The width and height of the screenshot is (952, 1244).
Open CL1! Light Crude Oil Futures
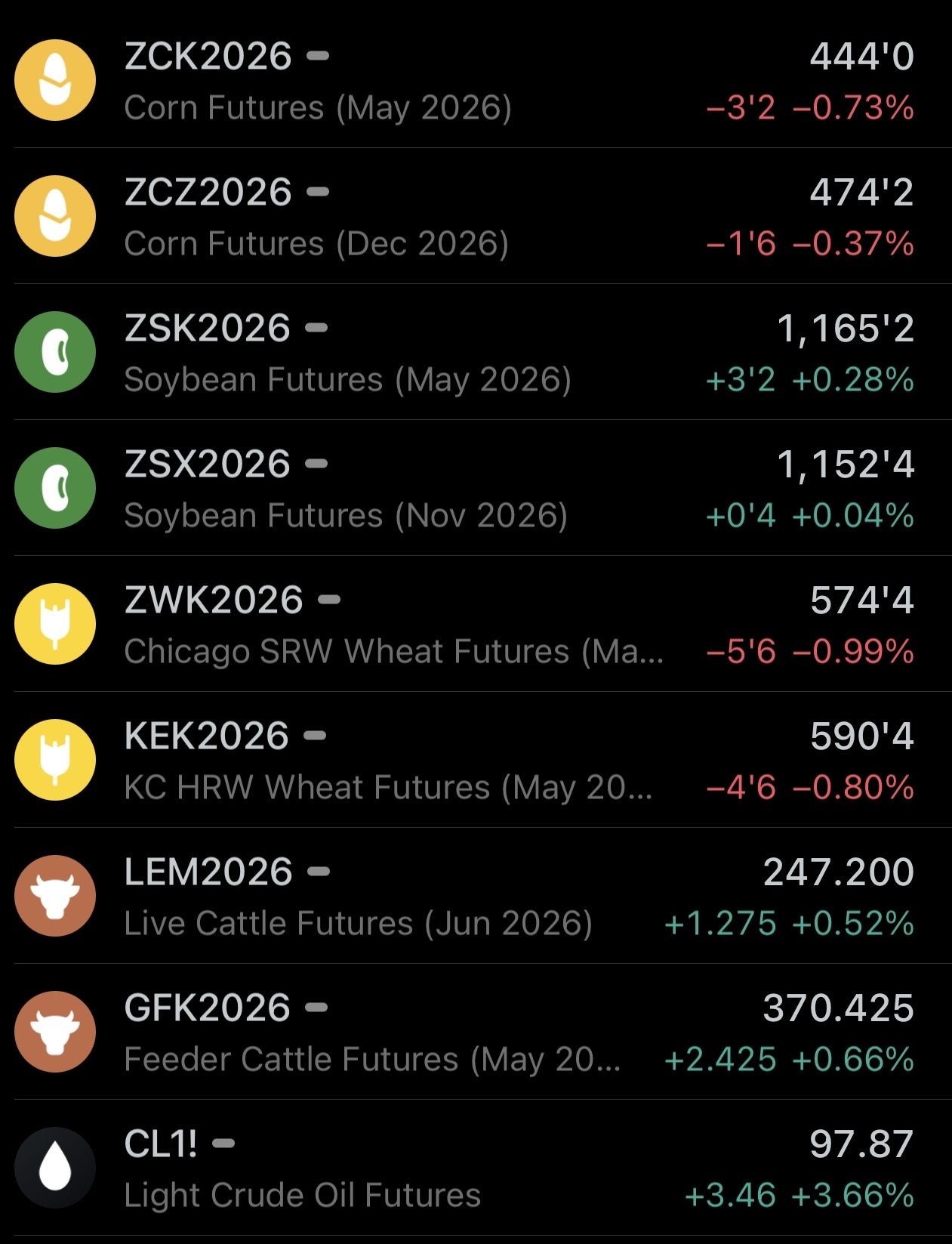click(476, 1168)
